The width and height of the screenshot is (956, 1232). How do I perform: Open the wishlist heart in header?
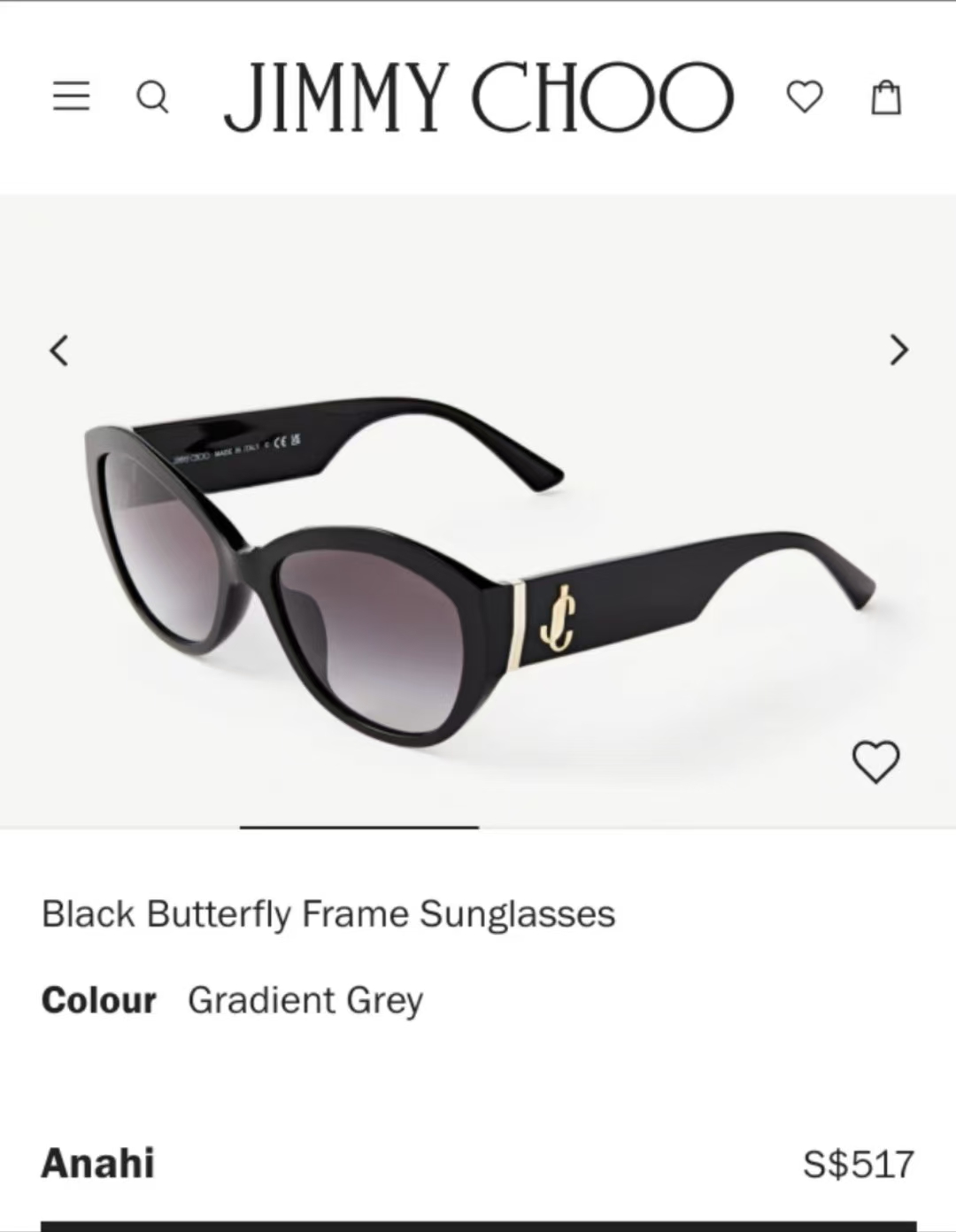(x=805, y=96)
